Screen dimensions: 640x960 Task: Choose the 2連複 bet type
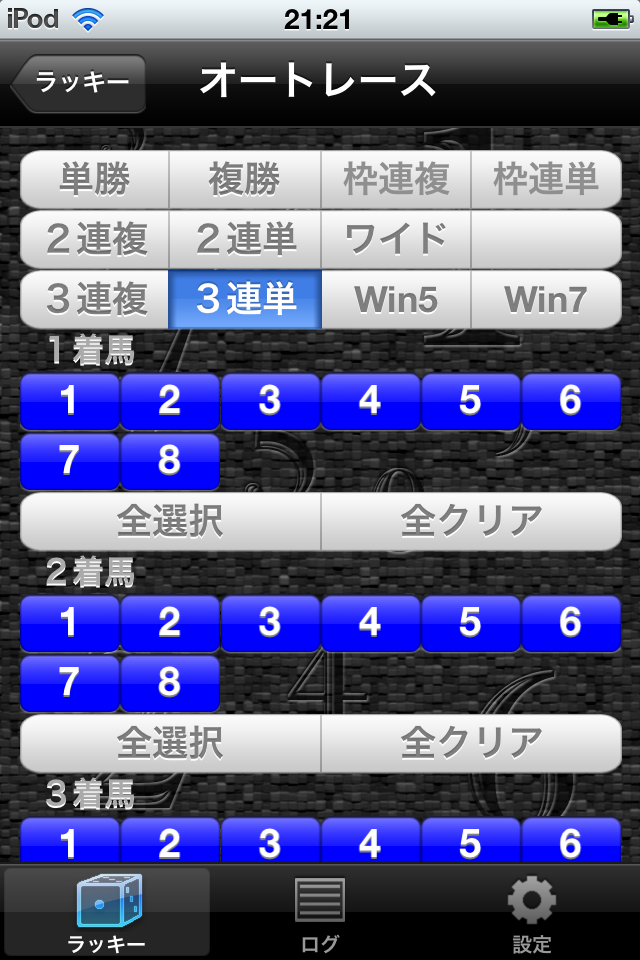point(95,239)
